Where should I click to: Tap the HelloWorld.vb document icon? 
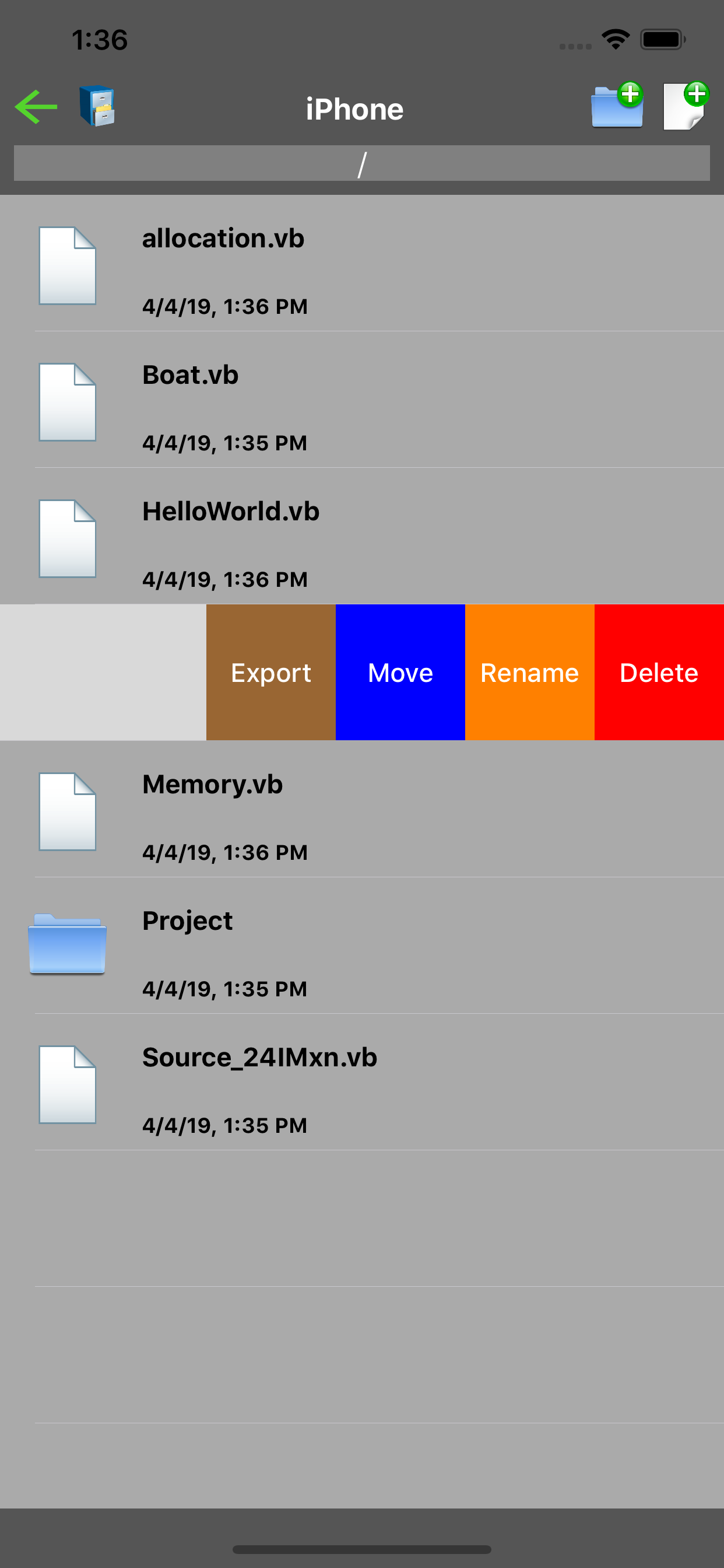pos(67,538)
